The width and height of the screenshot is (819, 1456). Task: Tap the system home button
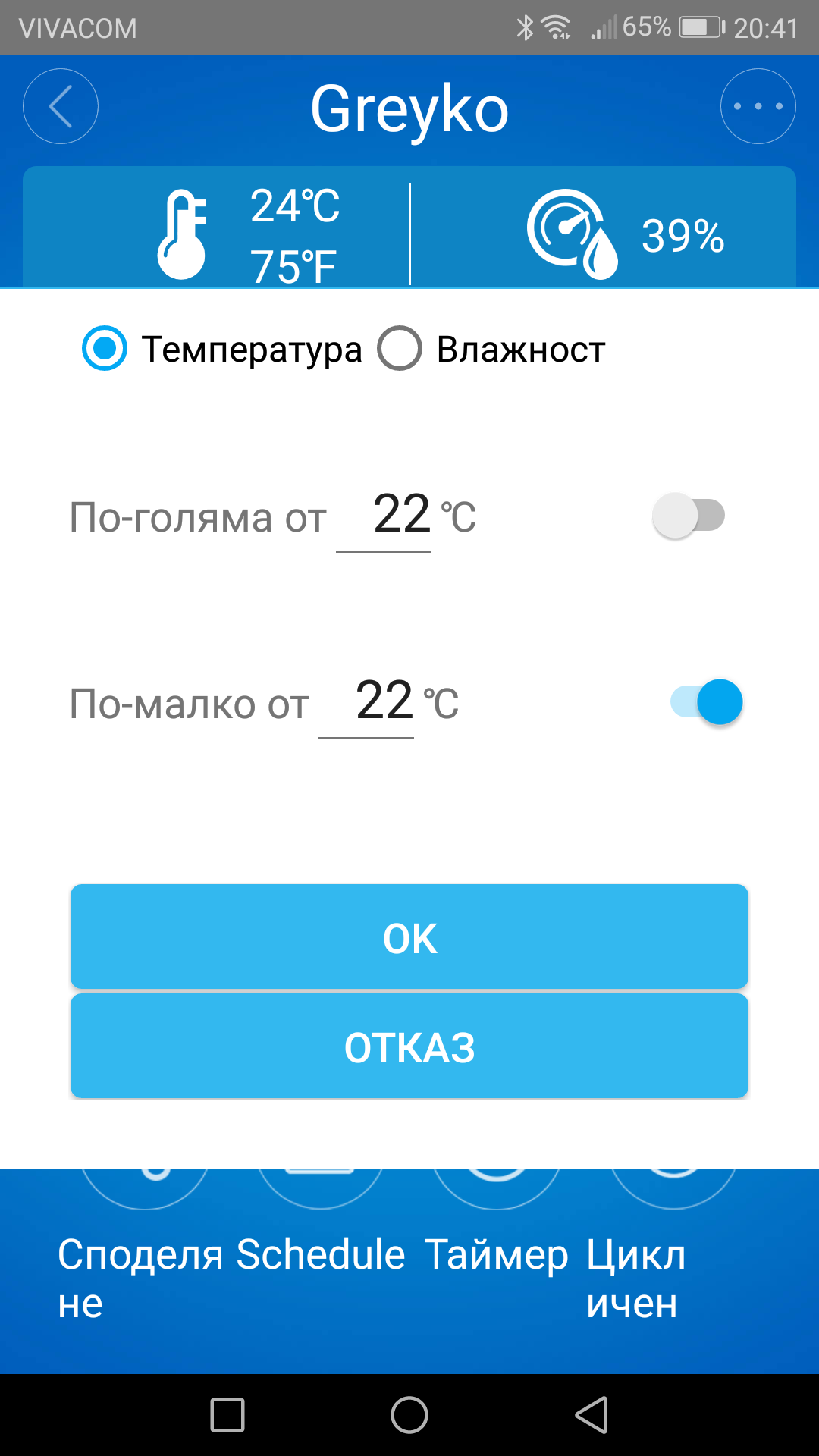tap(409, 1415)
